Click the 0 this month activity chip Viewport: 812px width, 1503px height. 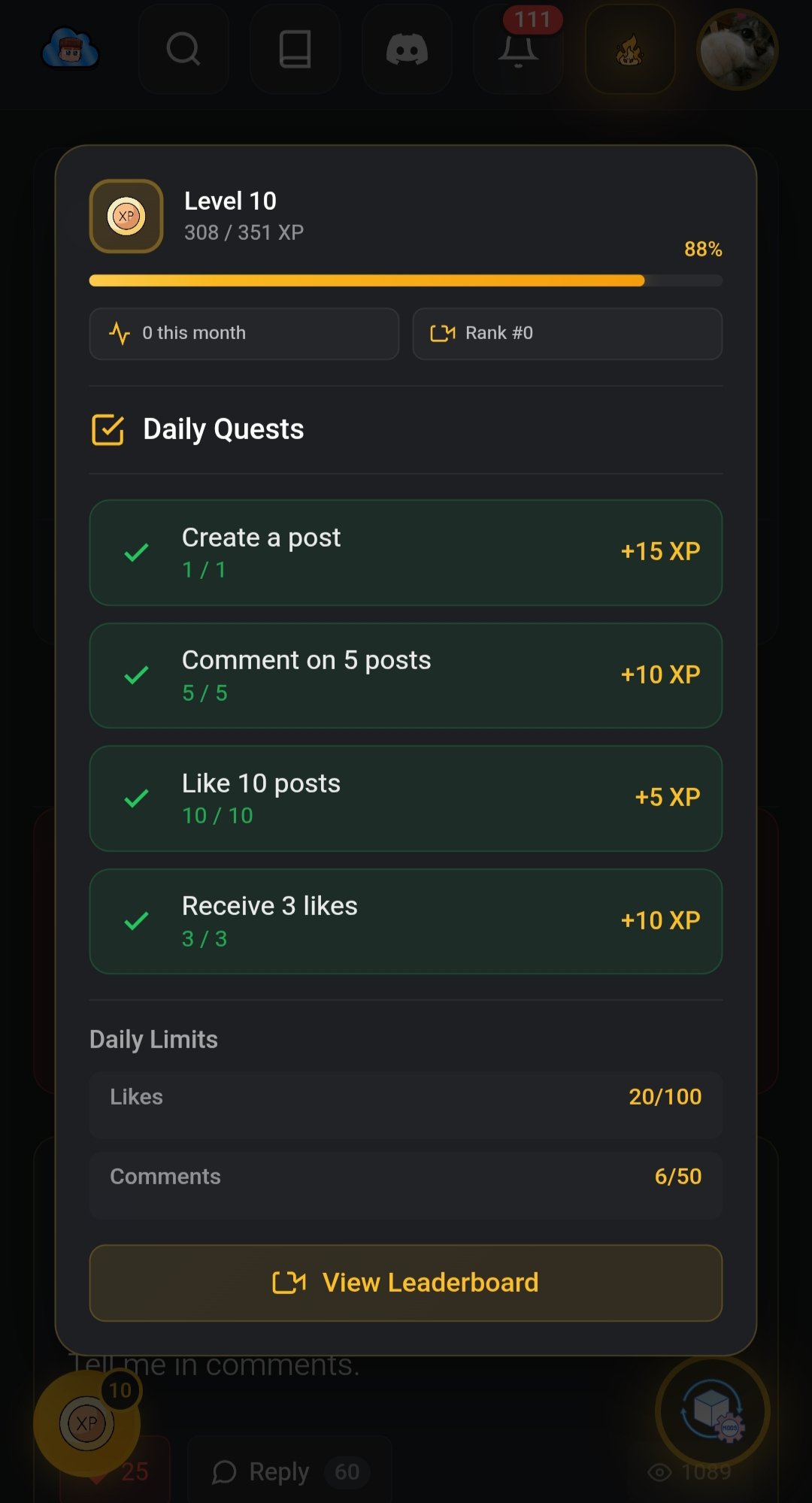coord(243,333)
